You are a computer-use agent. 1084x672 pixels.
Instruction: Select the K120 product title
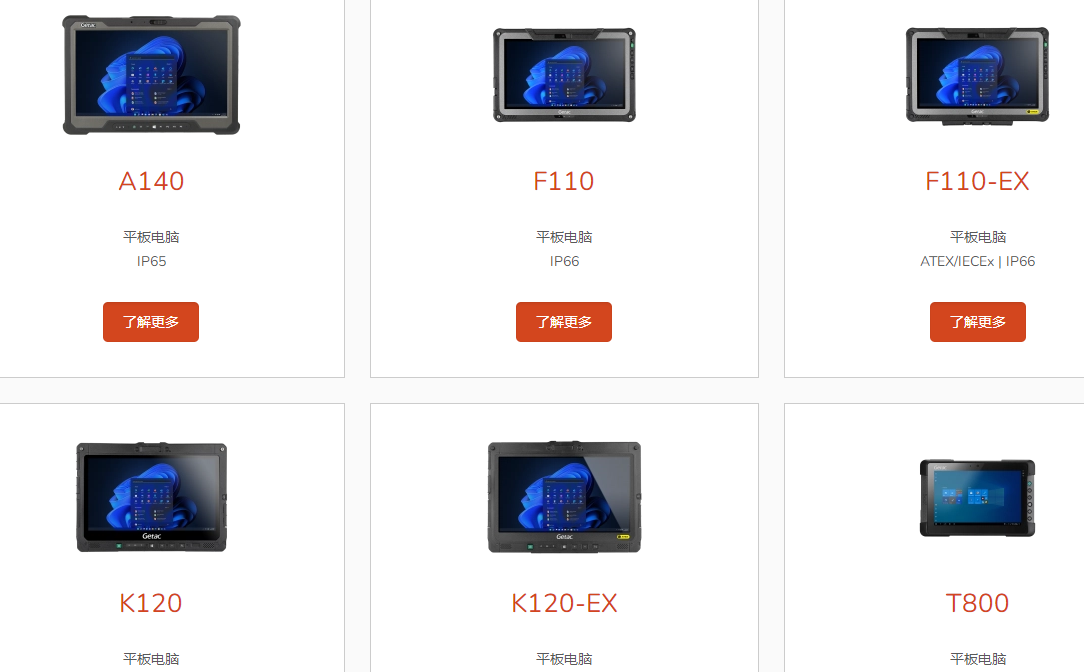(x=151, y=603)
